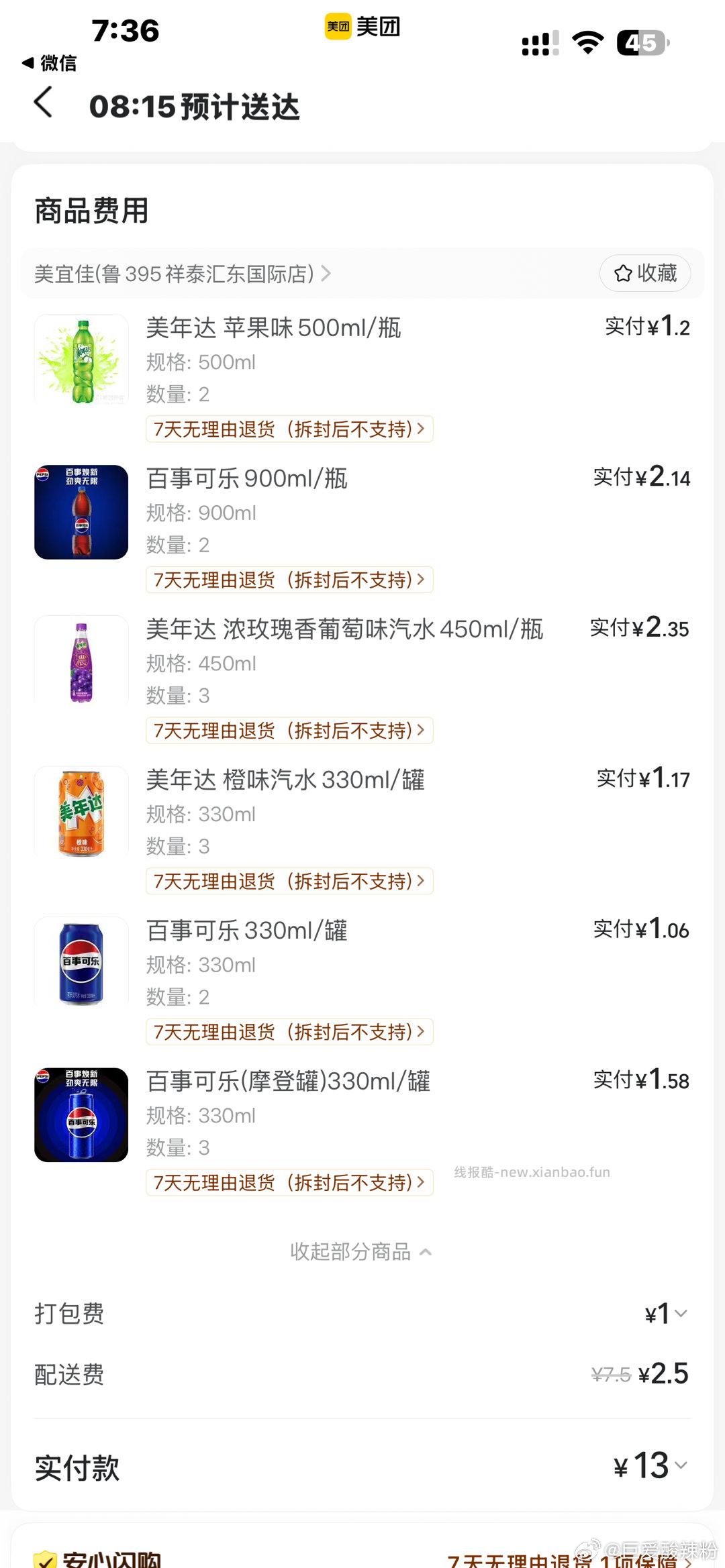Open store page 美宜佳(鲁 395 祥泰汇东国际店)
Viewport: 725px width, 1568px height.
(181, 273)
